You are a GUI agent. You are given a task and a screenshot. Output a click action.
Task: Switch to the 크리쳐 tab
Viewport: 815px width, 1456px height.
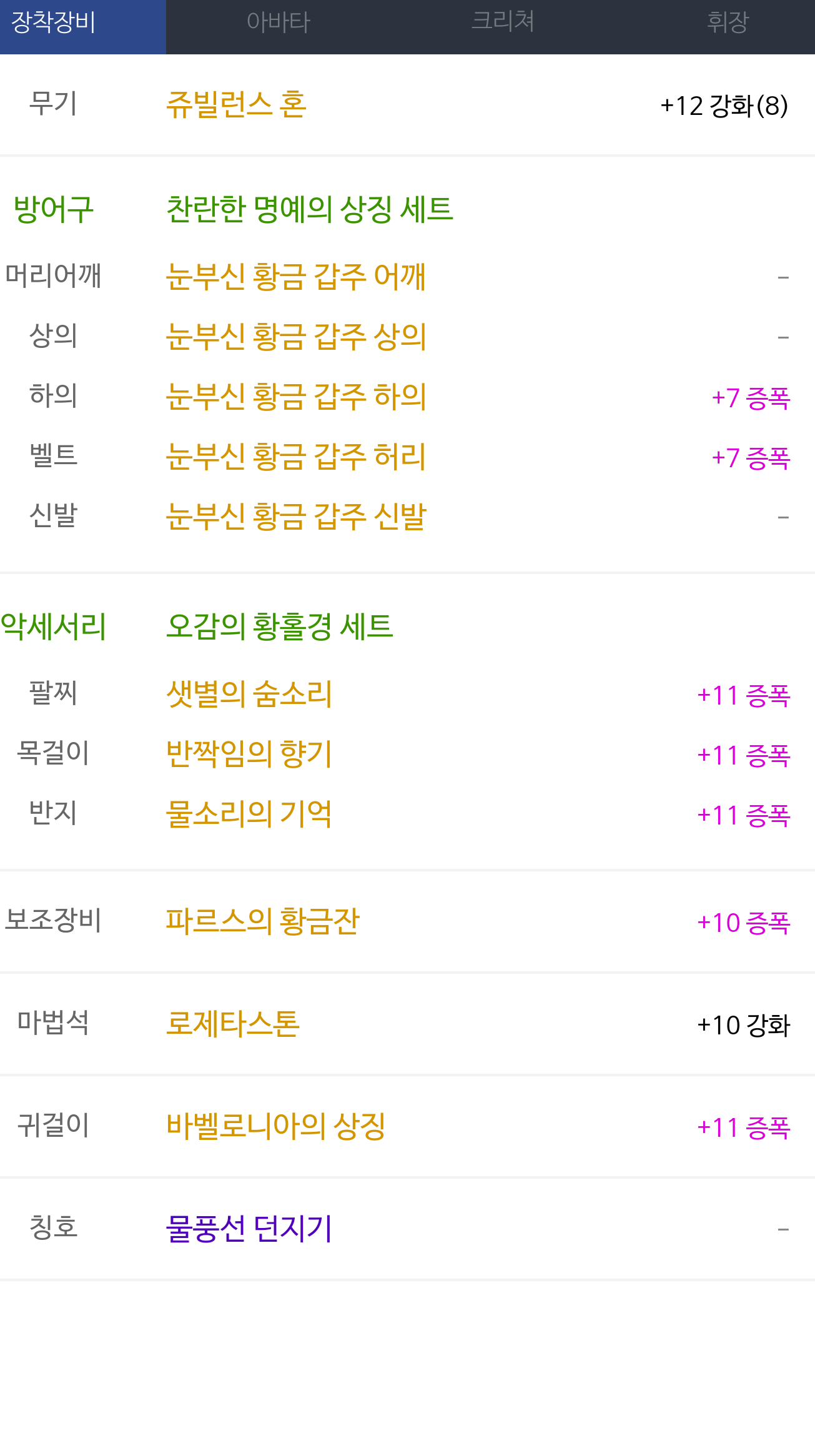tap(503, 27)
